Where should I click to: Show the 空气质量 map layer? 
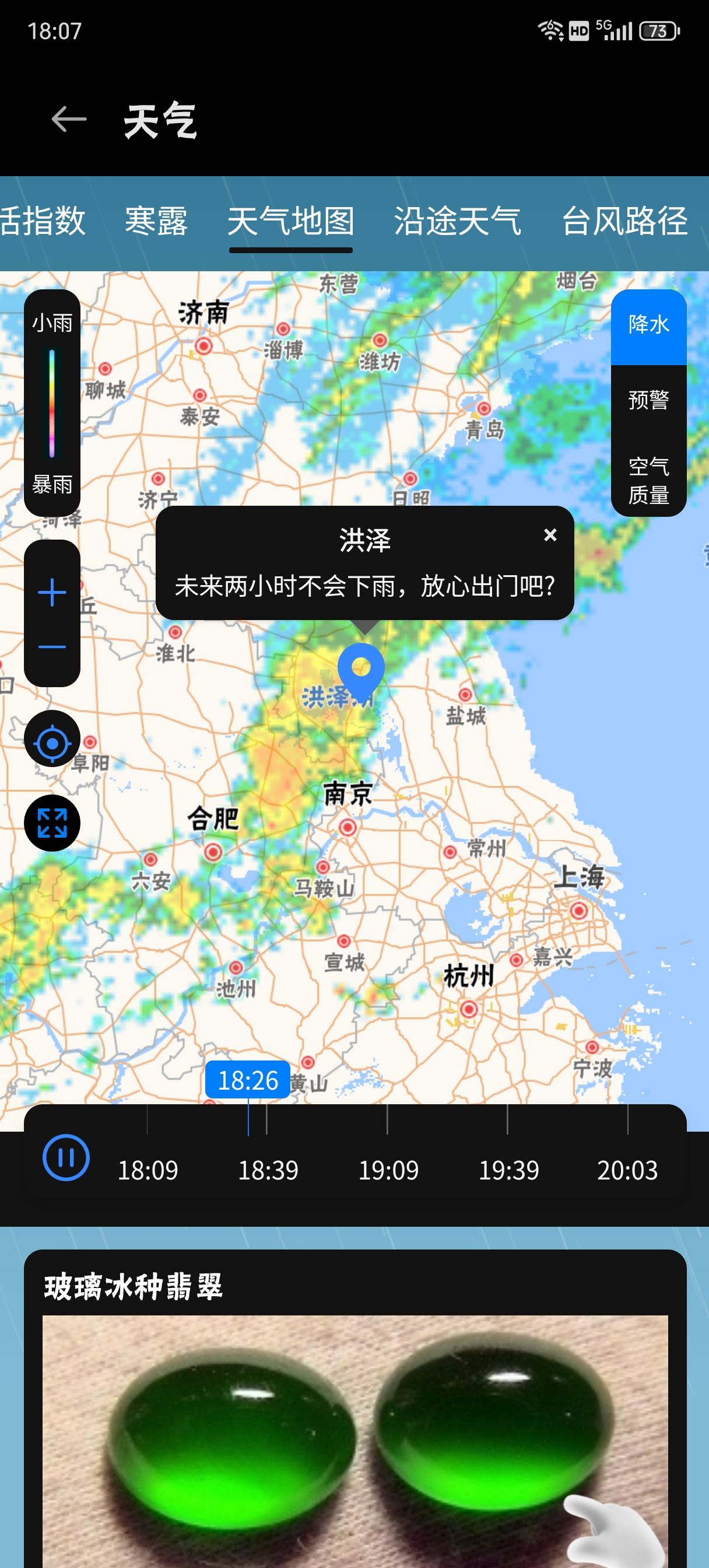pyautogui.click(x=649, y=480)
